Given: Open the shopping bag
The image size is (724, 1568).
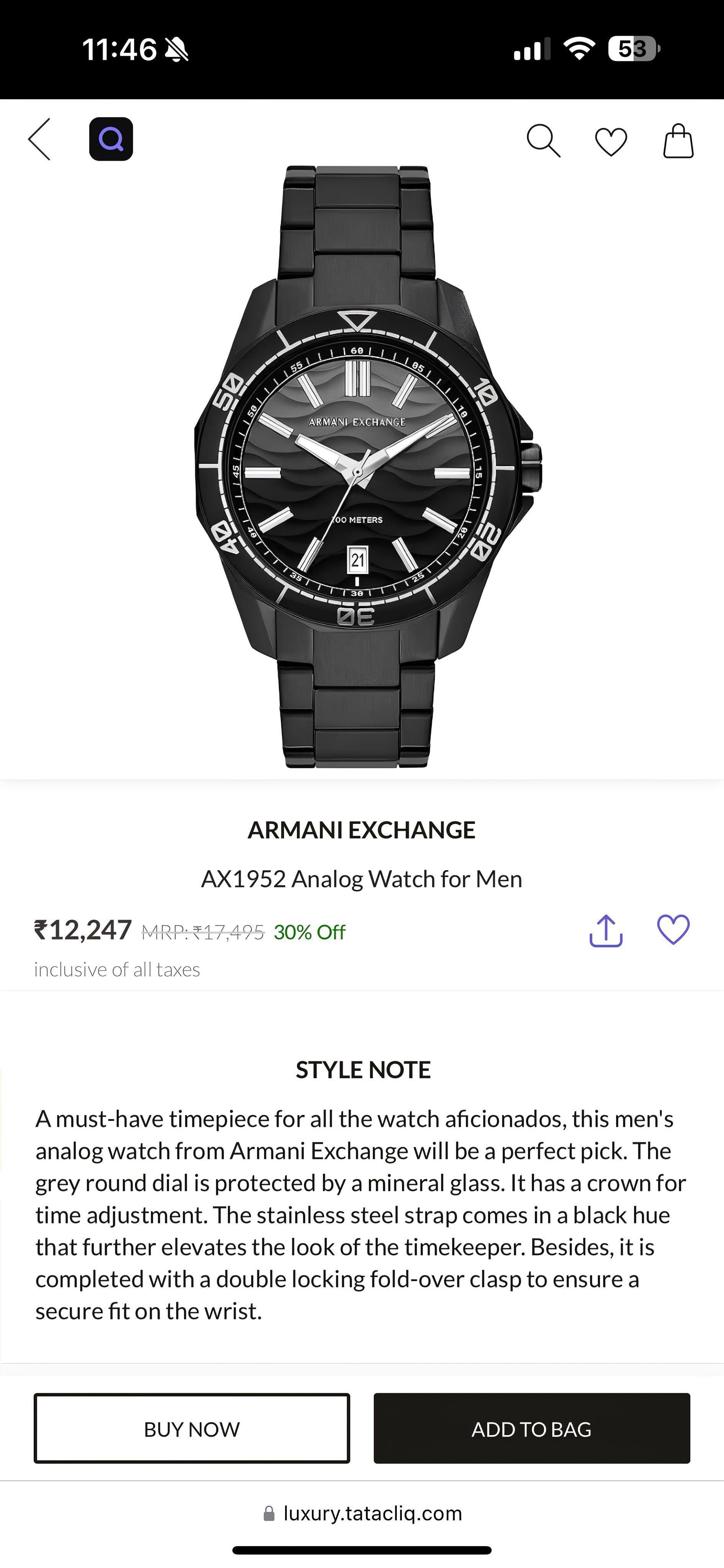Looking at the screenshot, I should click(x=678, y=141).
